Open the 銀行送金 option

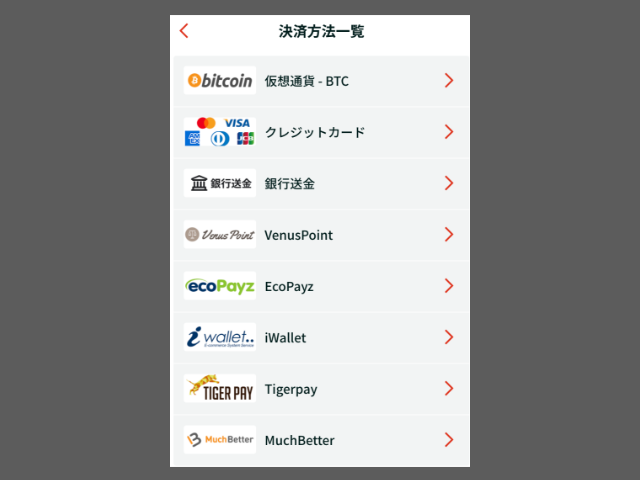[x=320, y=184]
